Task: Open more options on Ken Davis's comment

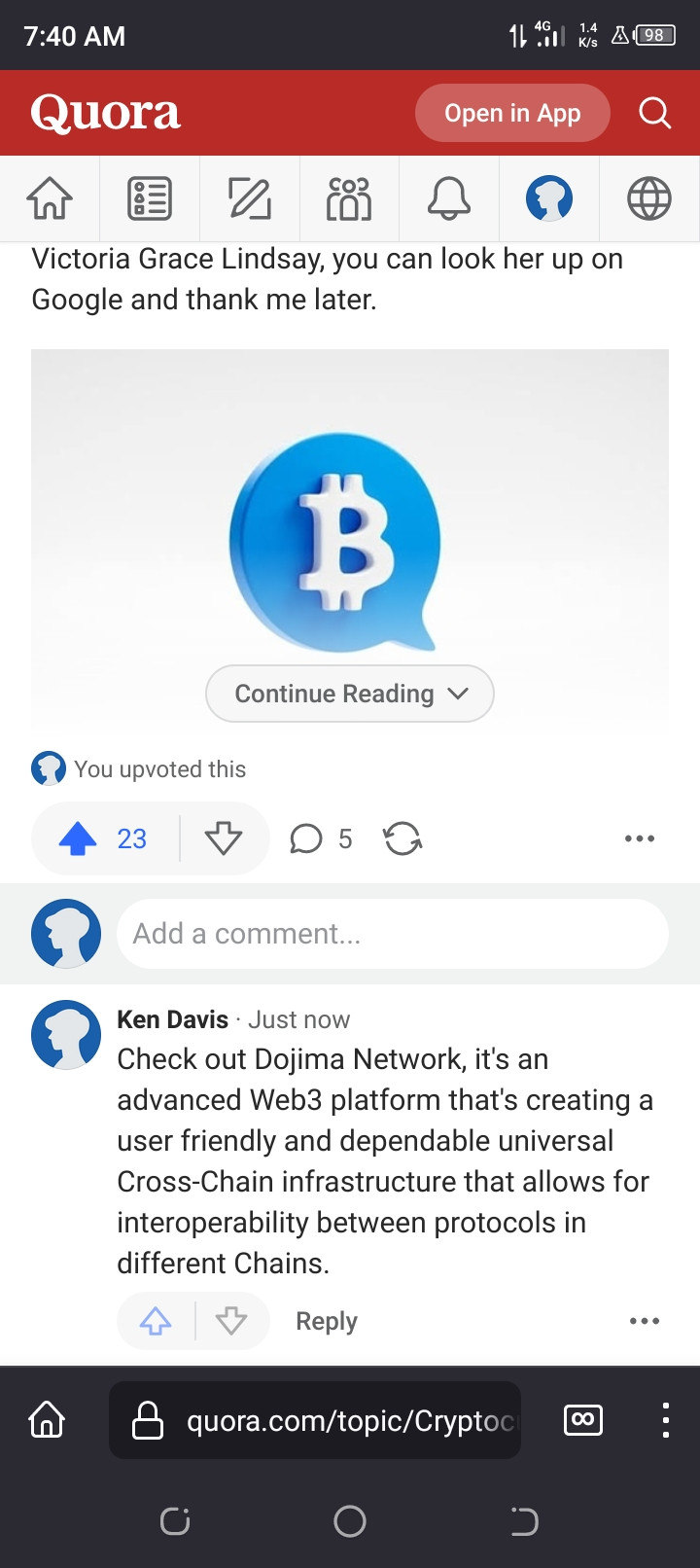Action: pos(645,1321)
